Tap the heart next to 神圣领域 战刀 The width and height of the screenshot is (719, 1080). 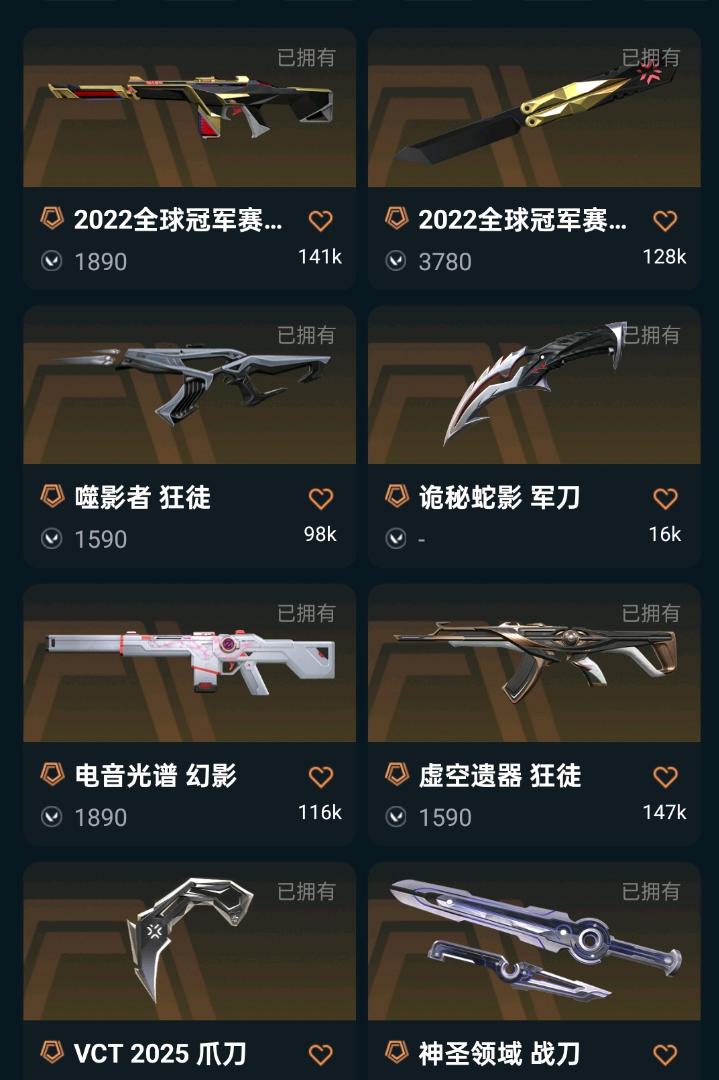665,1054
